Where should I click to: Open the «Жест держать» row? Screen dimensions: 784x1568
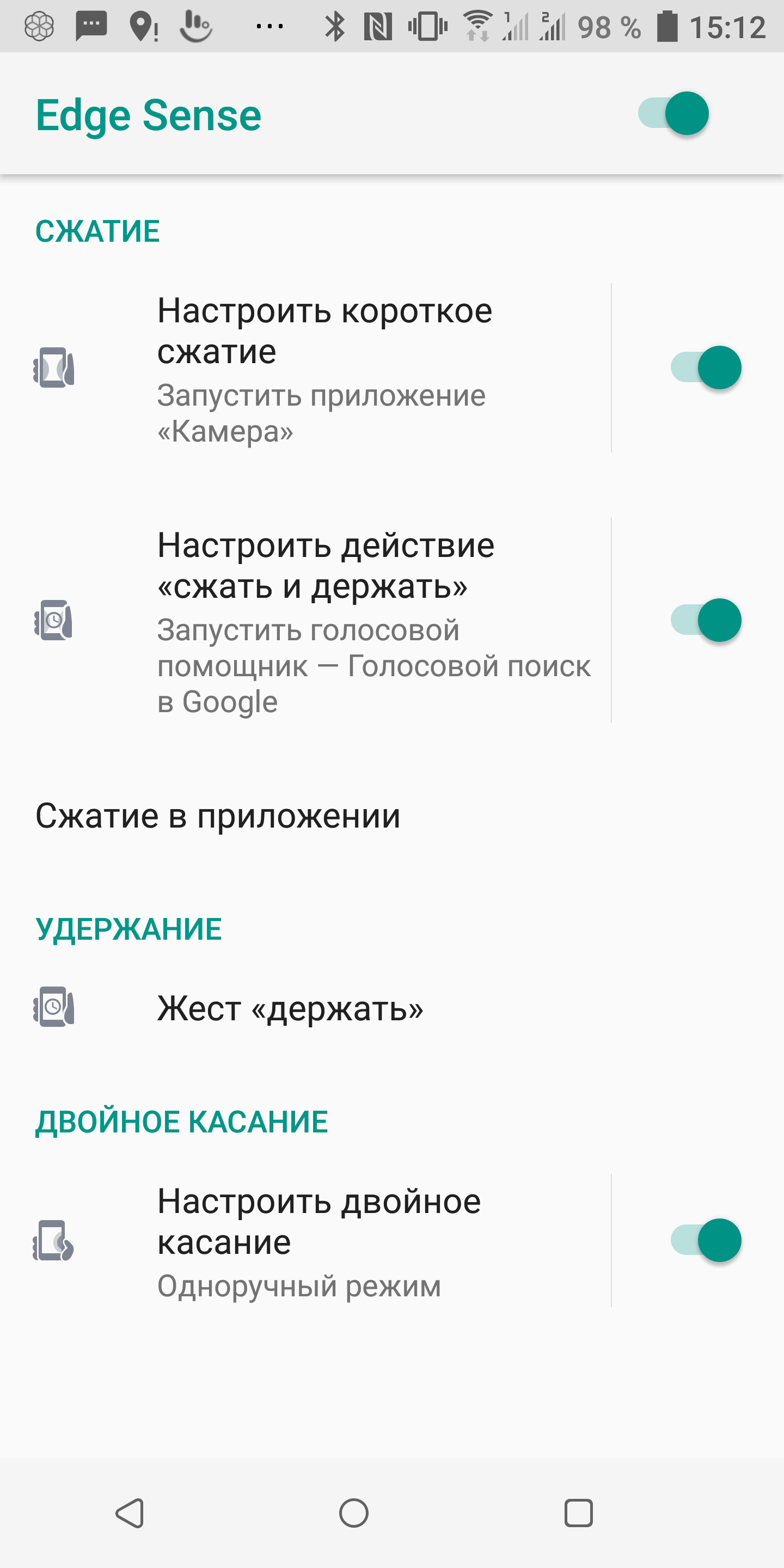coord(290,1008)
